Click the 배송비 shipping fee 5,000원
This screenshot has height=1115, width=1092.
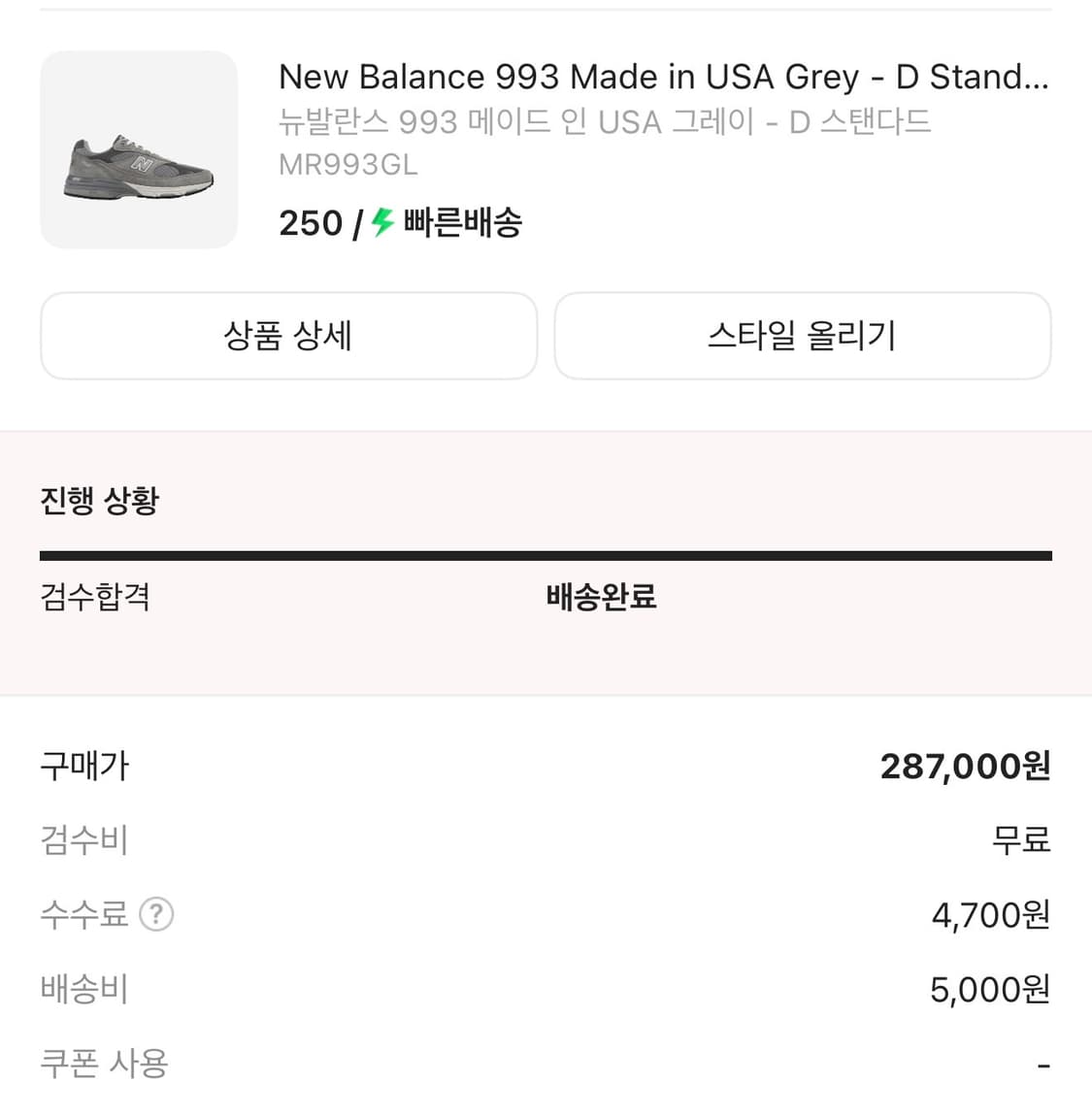pyautogui.click(x=989, y=989)
